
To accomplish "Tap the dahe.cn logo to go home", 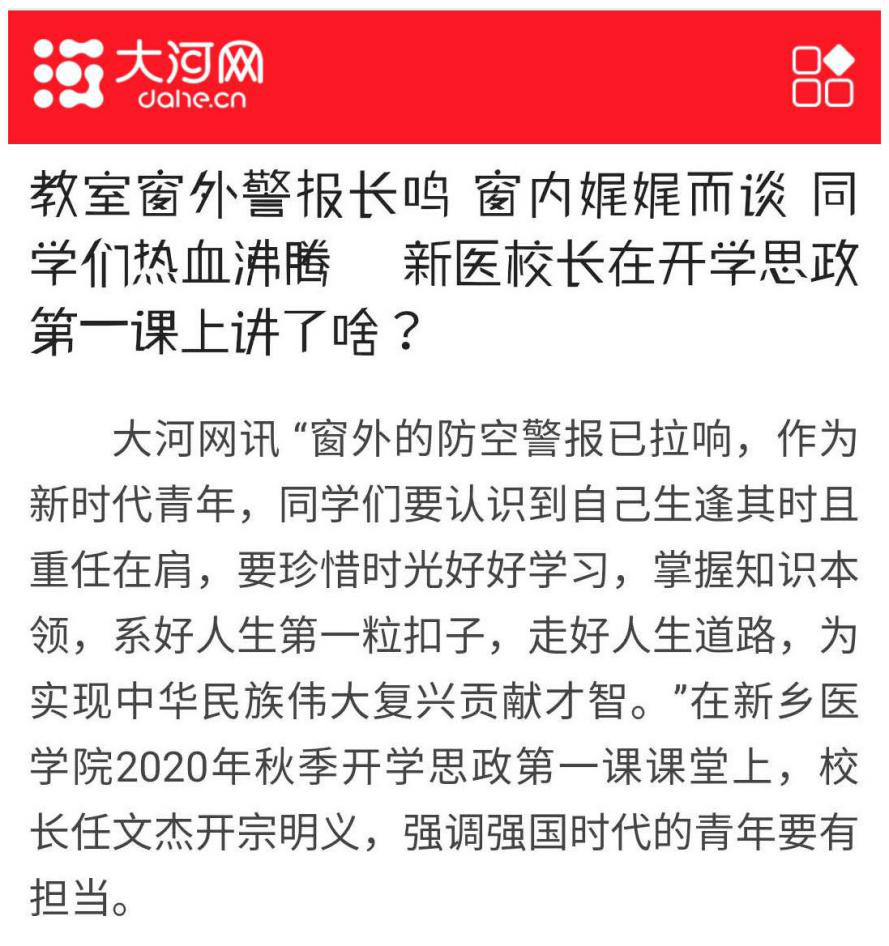I will pyautogui.click(x=148, y=75).
